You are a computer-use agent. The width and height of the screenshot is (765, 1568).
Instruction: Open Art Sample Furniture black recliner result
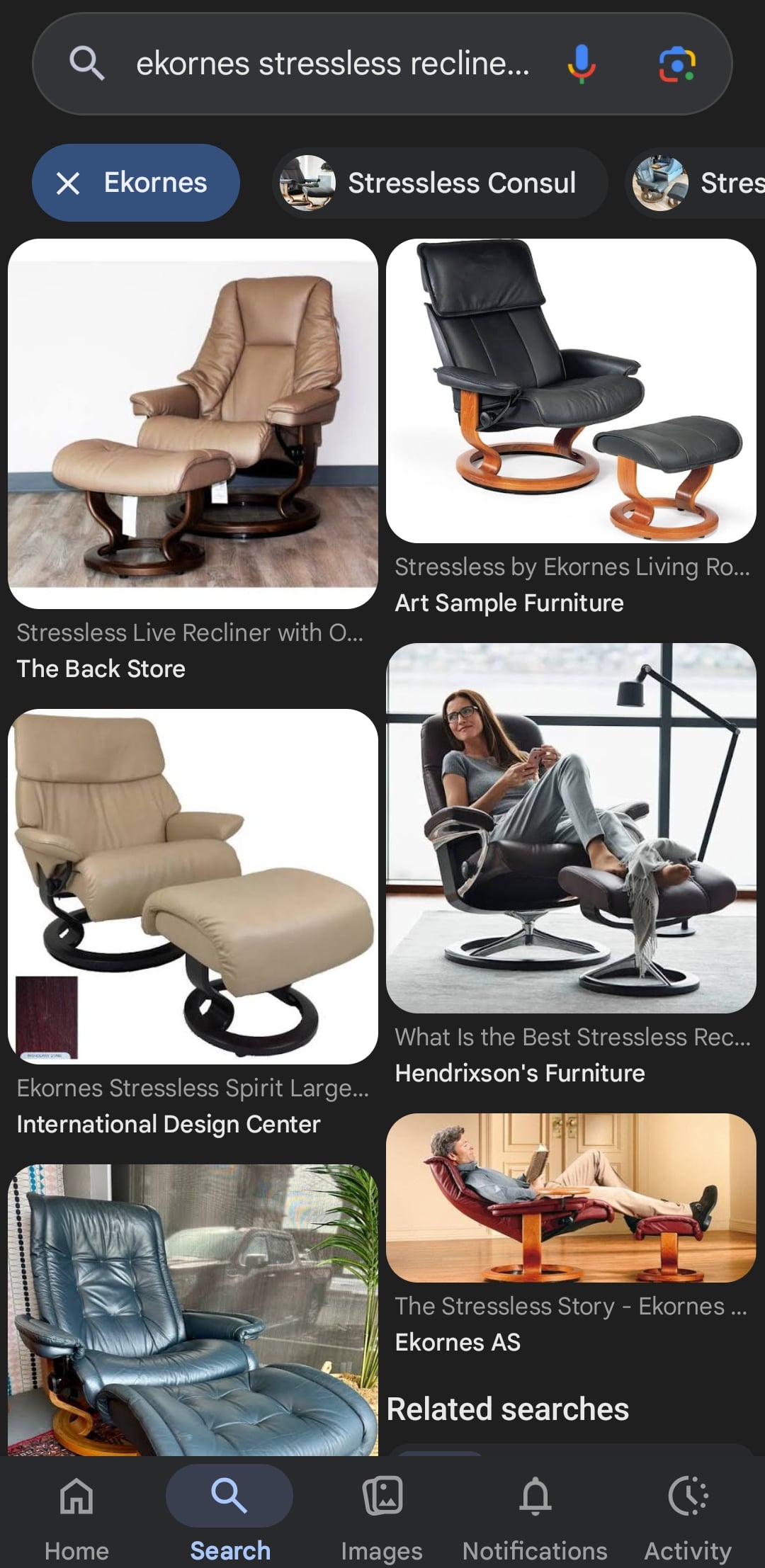(x=571, y=391)
